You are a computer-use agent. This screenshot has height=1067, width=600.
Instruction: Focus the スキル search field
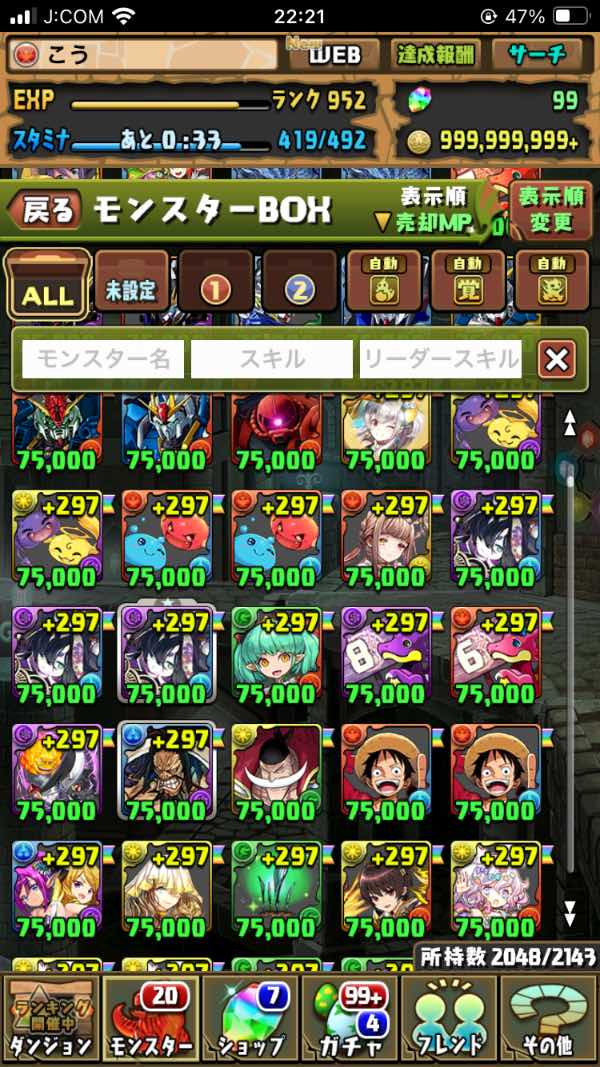pos(271,359)
